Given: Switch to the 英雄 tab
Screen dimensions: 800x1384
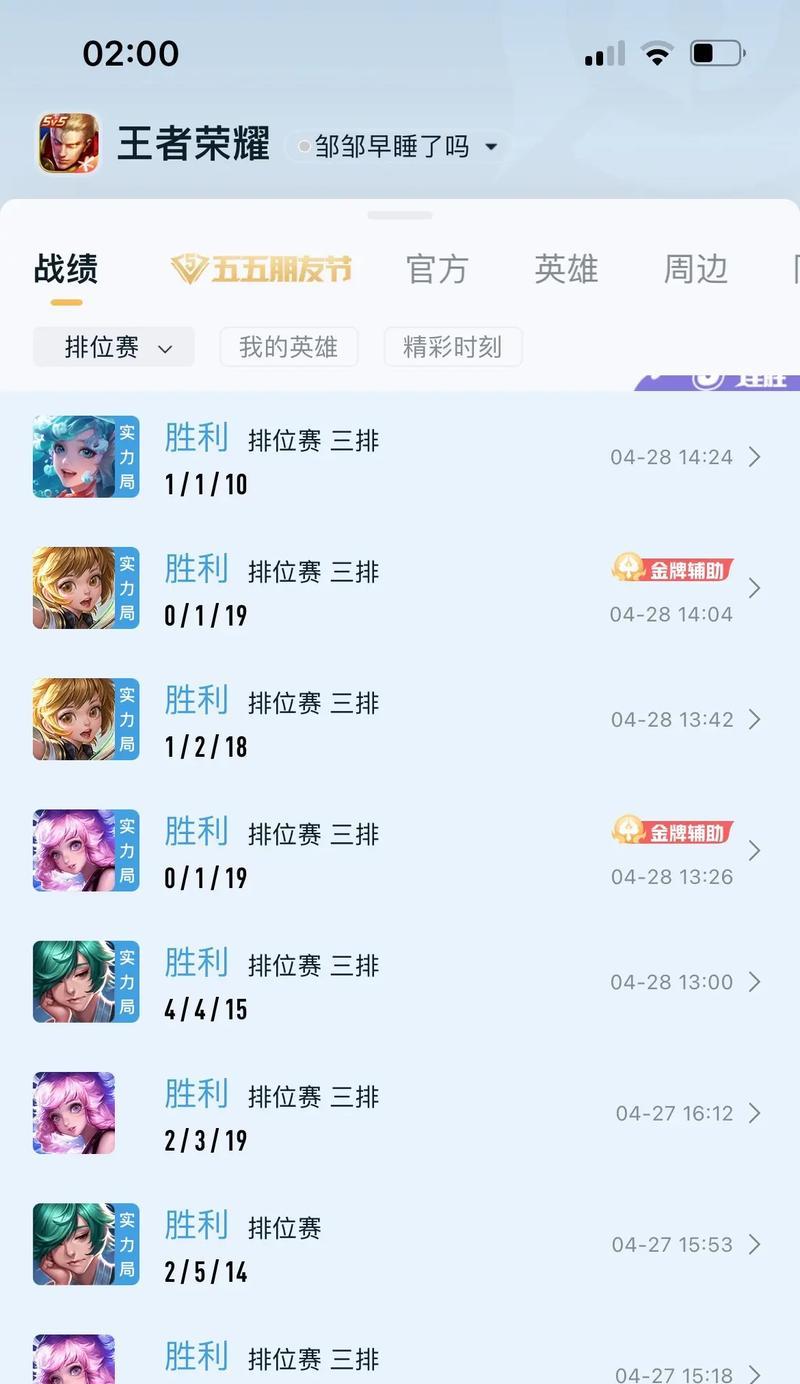Looking at the screenshot, I should click(x=566, y=269).
